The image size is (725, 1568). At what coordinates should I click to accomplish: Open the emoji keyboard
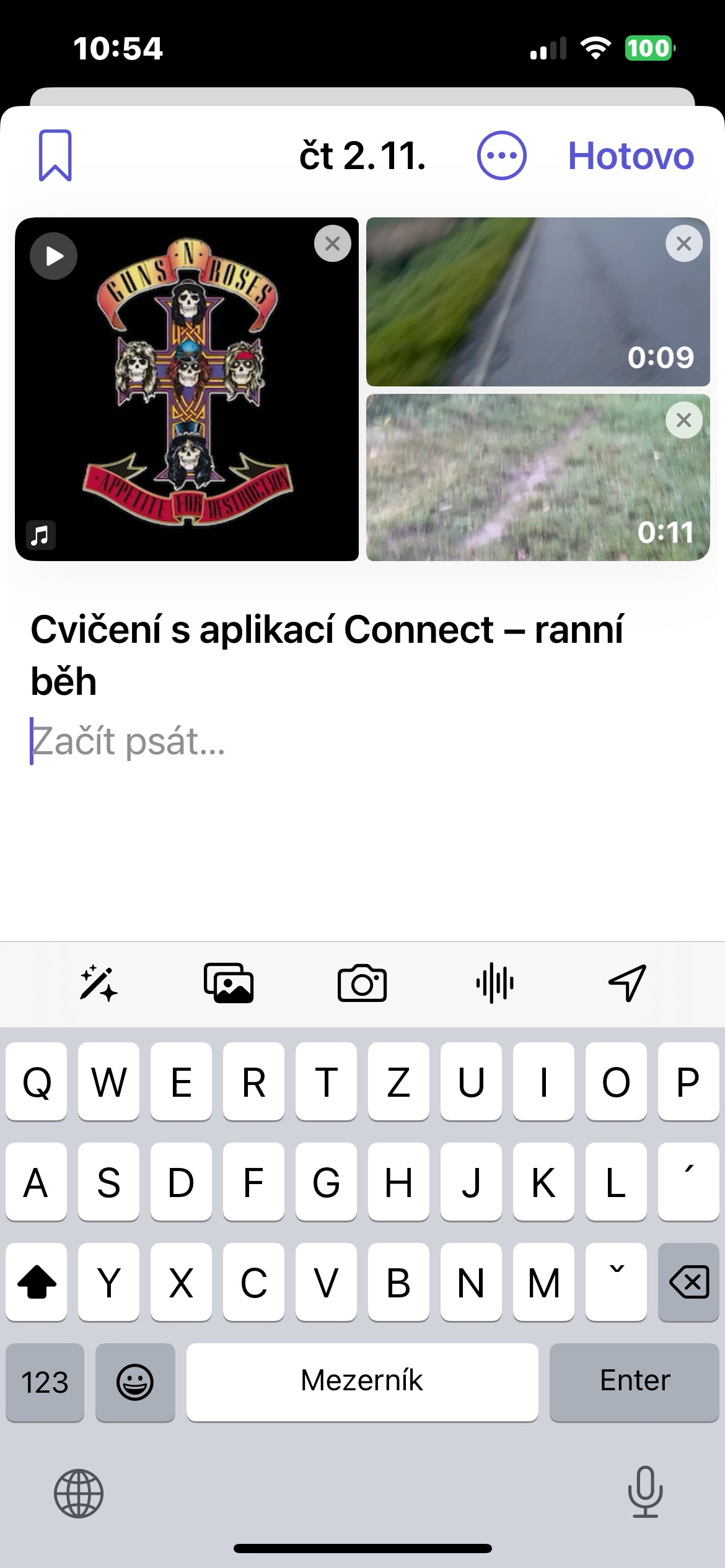(135, 1382)
